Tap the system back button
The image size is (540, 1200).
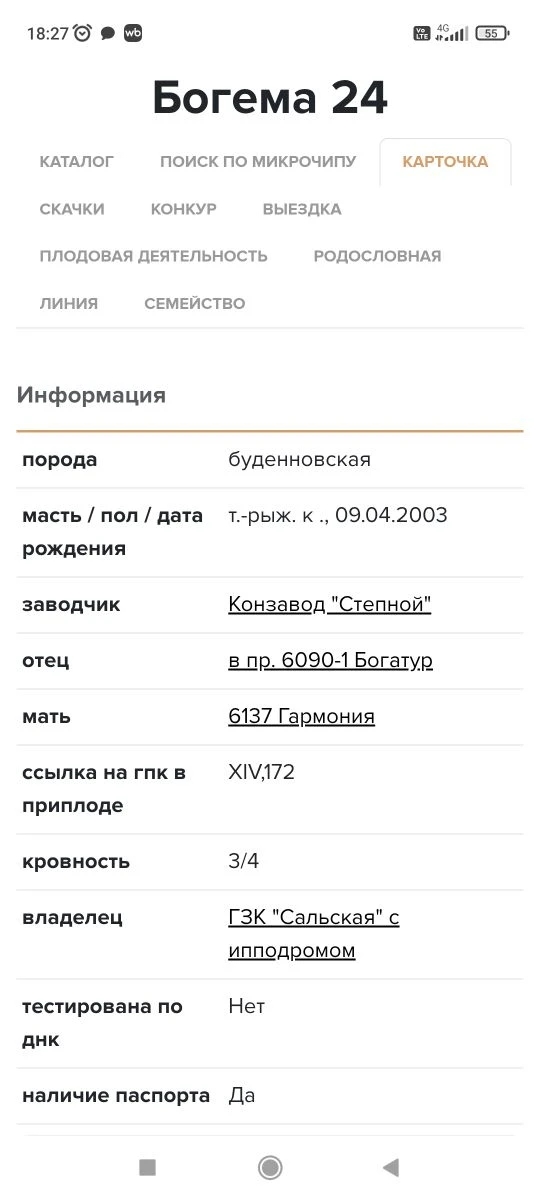pos(391,1167)
